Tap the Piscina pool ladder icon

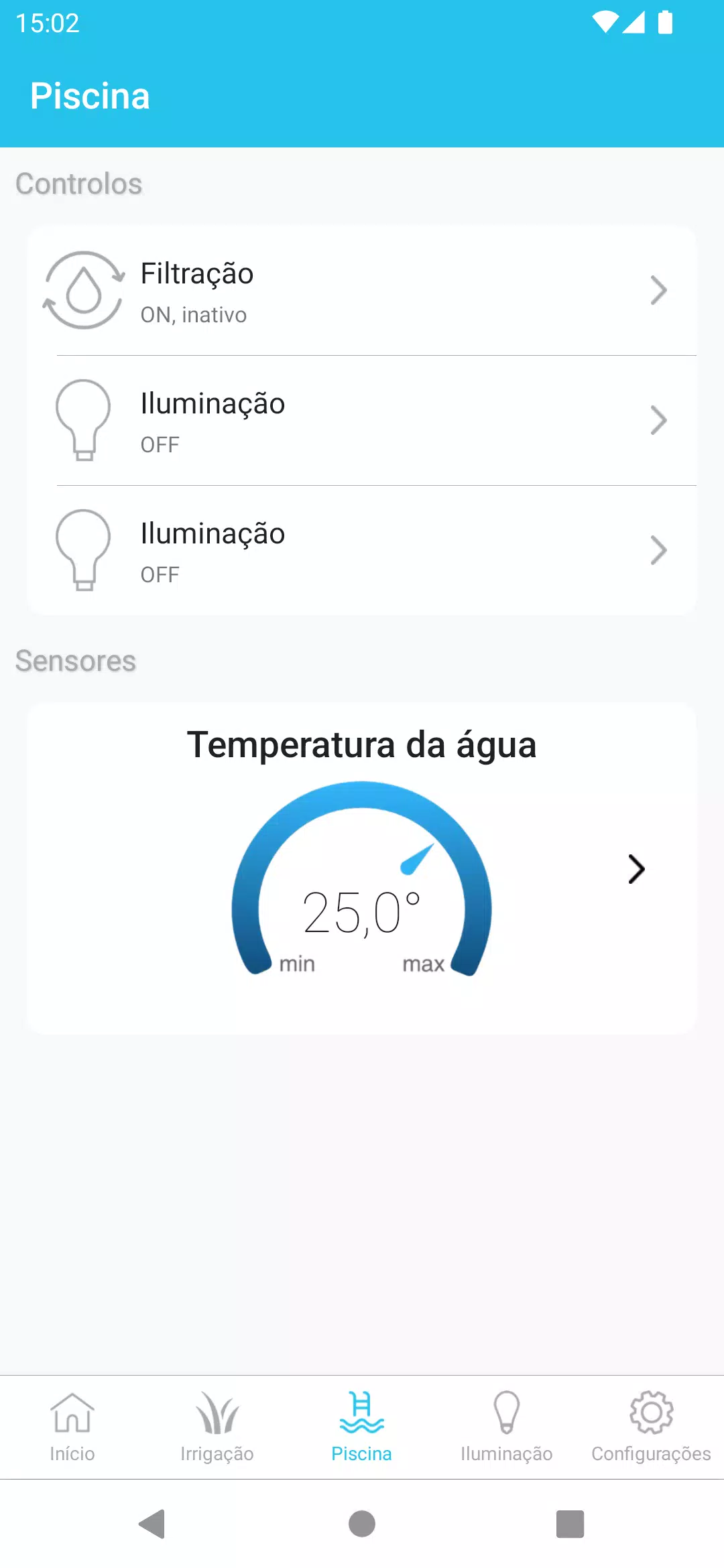click(x=361, y=1412)
